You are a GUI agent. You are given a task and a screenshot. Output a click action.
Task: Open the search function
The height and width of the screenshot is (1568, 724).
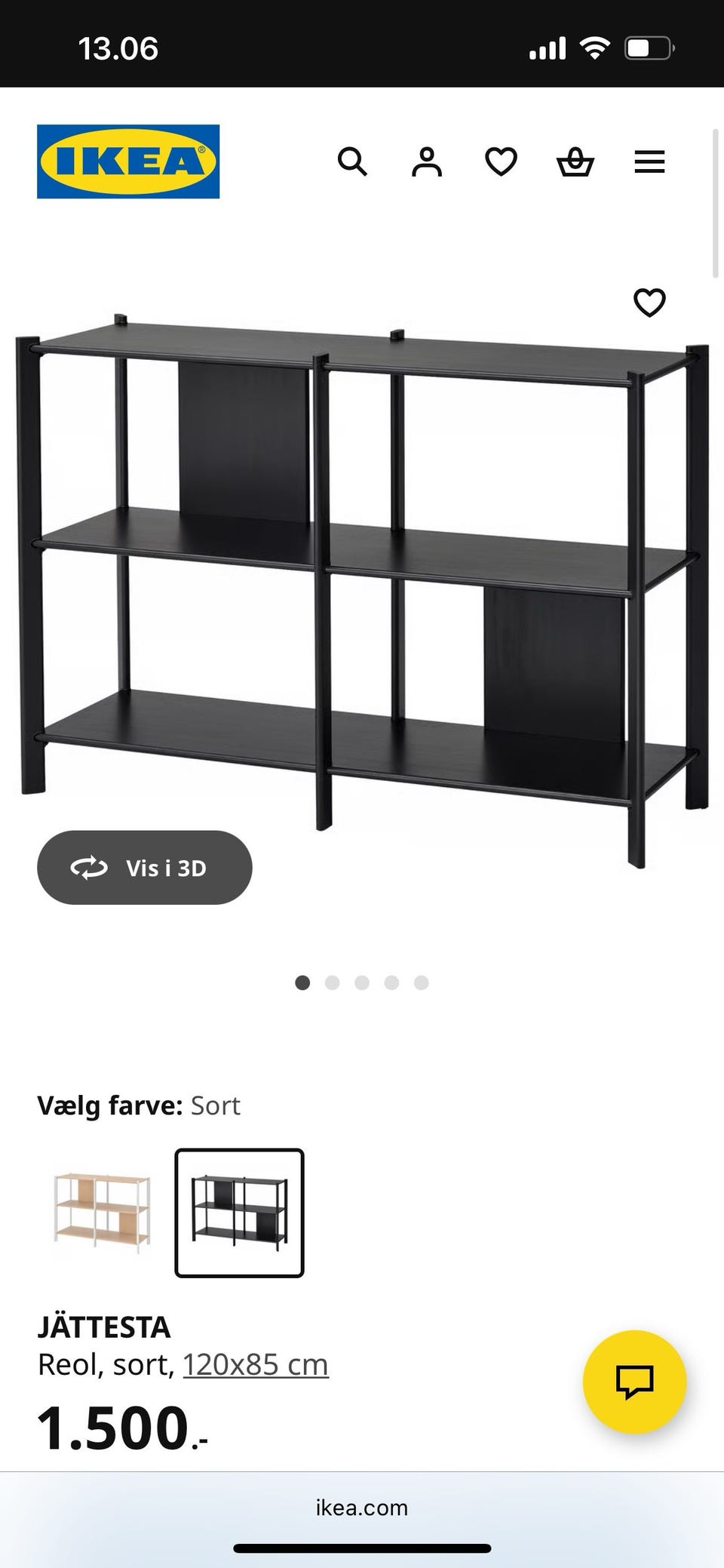353,162
